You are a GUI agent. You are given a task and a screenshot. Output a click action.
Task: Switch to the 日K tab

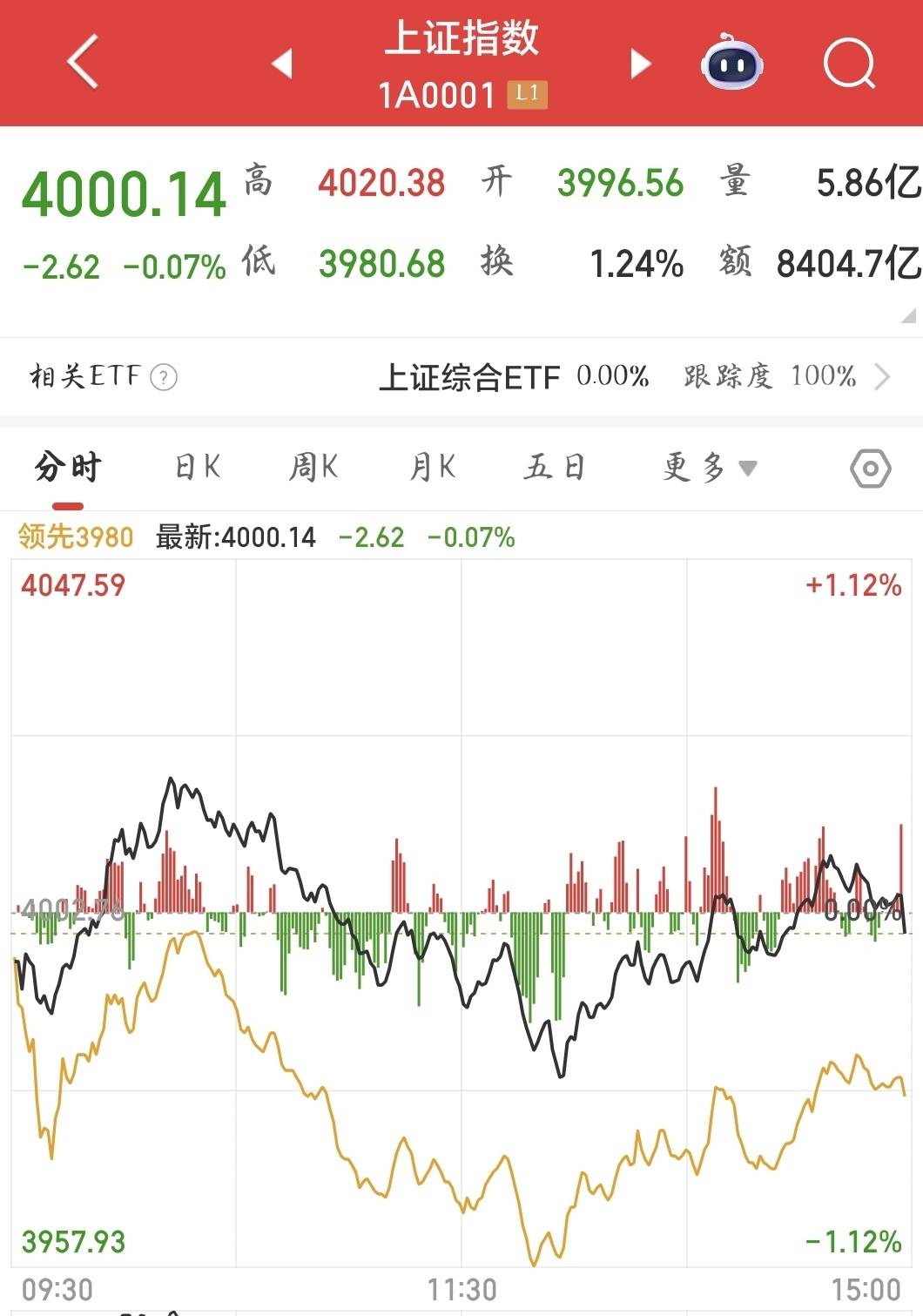coord(198,468)
